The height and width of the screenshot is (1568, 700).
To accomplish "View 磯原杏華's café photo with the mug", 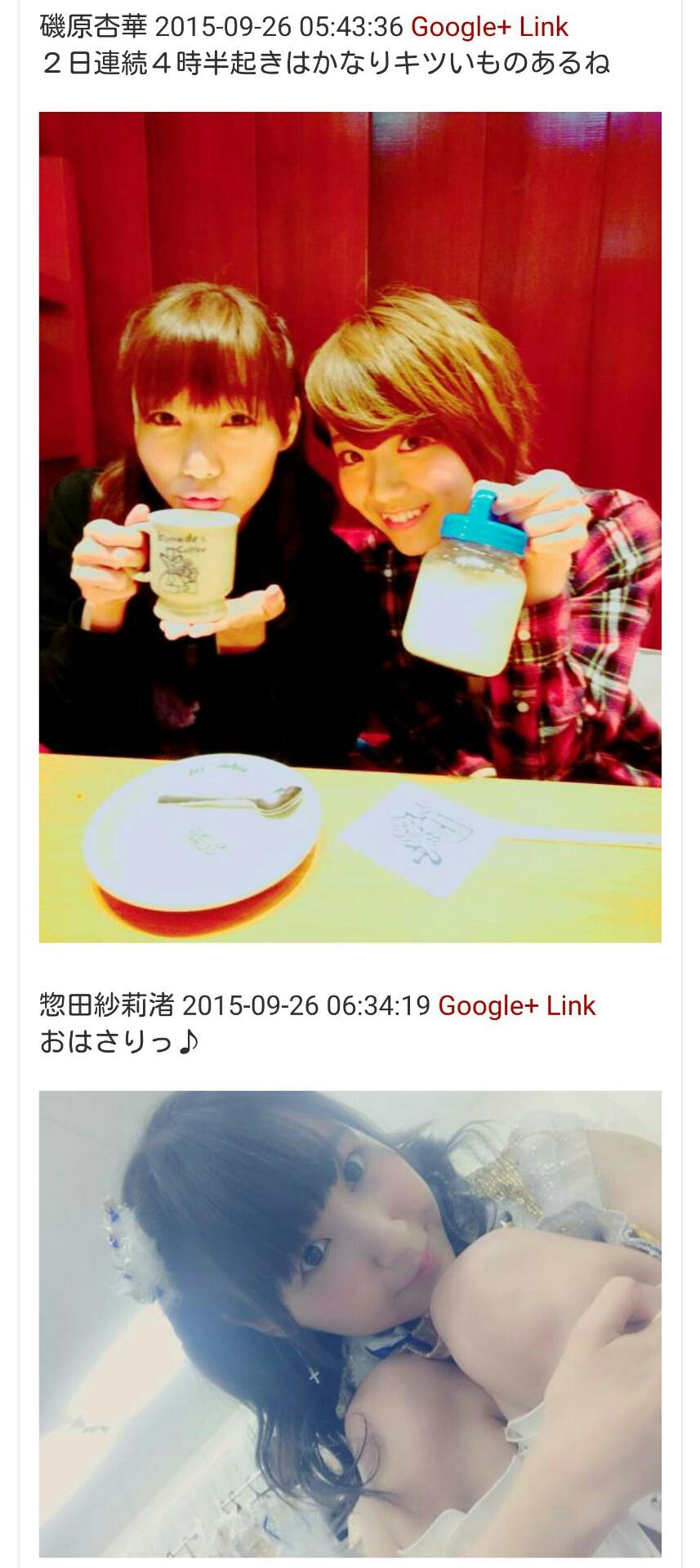I will pos(350,527).
